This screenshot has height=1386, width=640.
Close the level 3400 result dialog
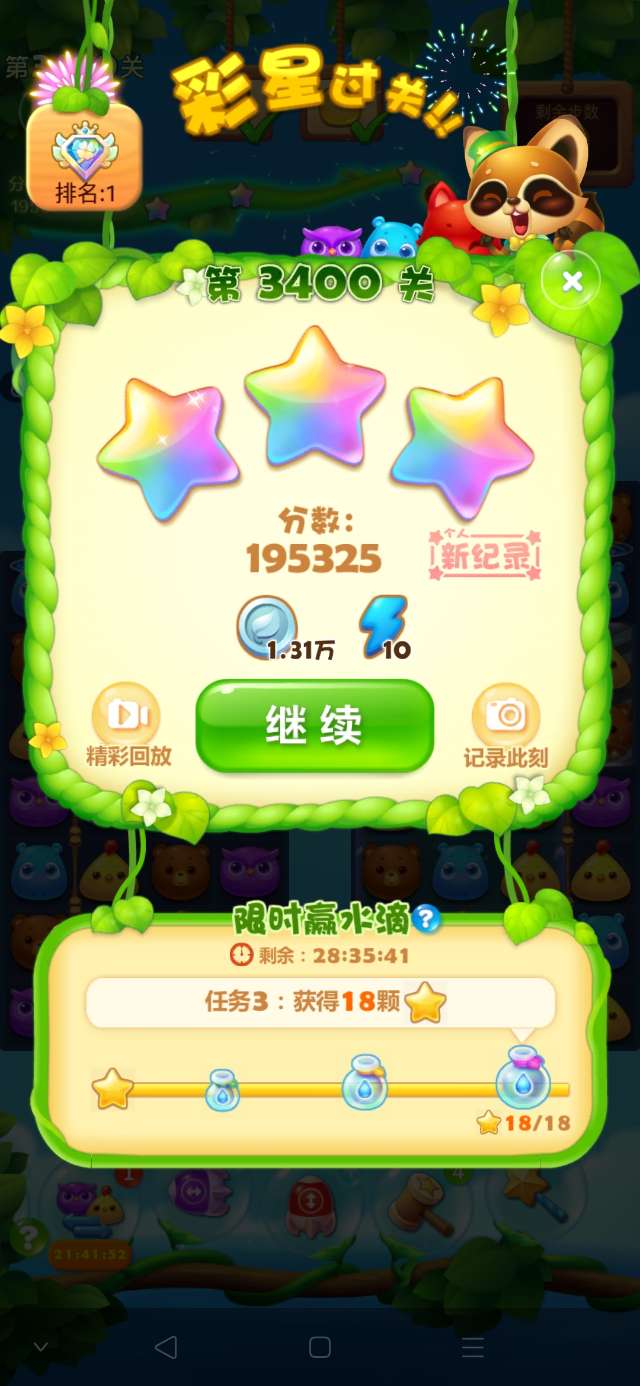tap(571, 282)
